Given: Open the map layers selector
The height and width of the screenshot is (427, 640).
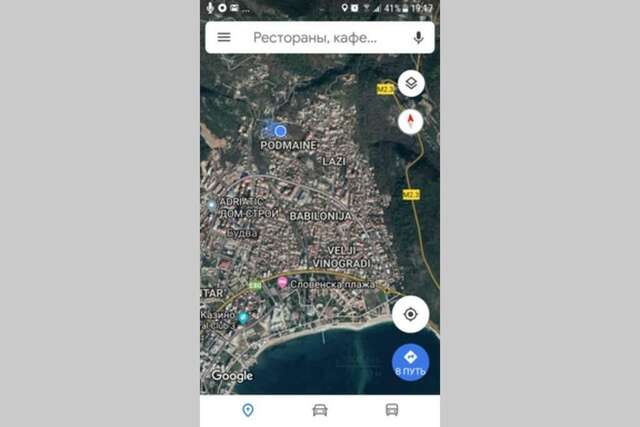Looking at the screenshot, I should point(411,84).
